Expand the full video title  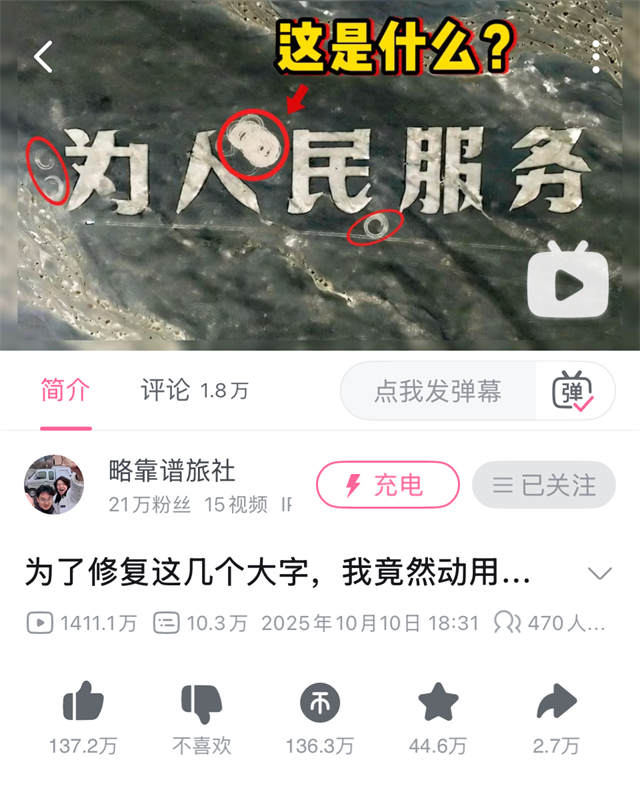click(599, 574)
